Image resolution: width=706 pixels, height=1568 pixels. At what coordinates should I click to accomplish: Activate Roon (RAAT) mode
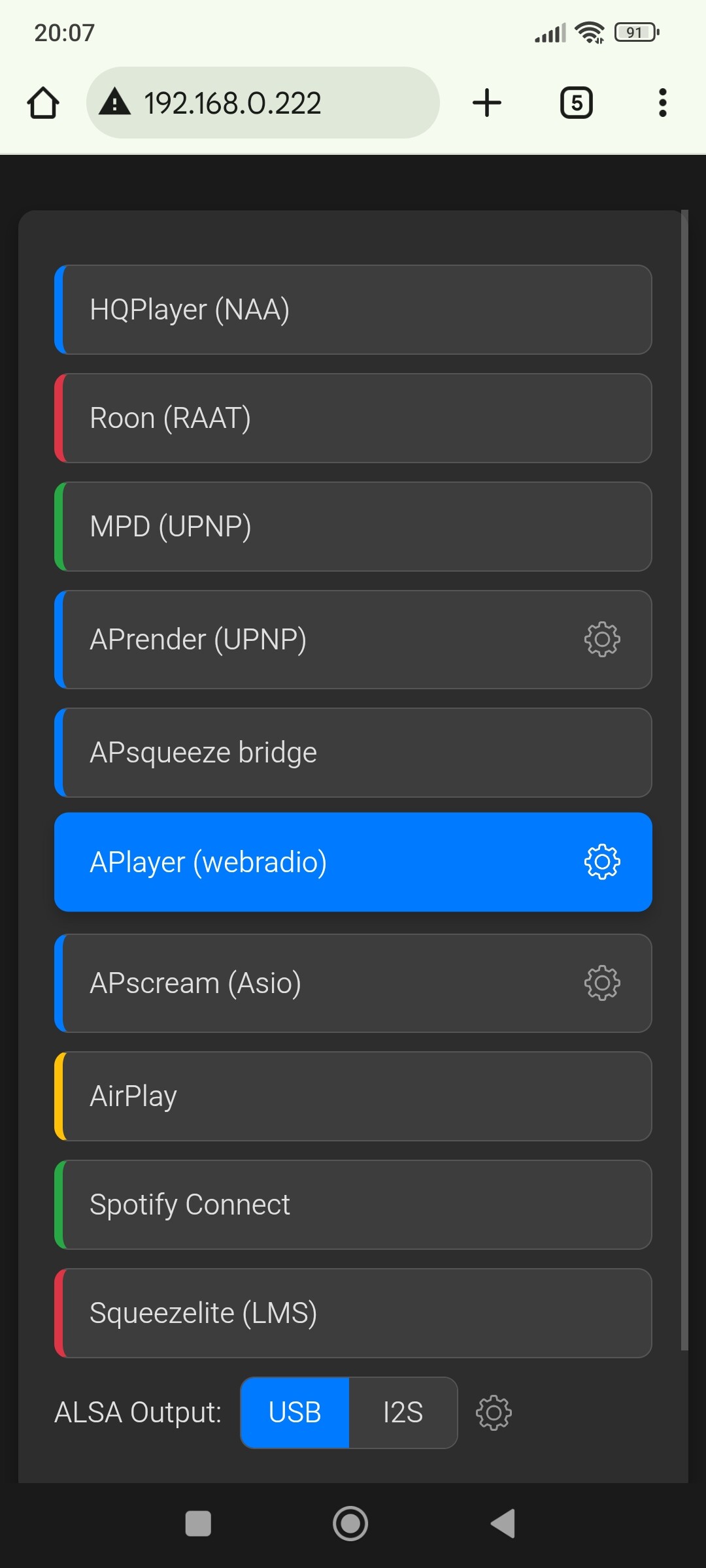(353, 418)
